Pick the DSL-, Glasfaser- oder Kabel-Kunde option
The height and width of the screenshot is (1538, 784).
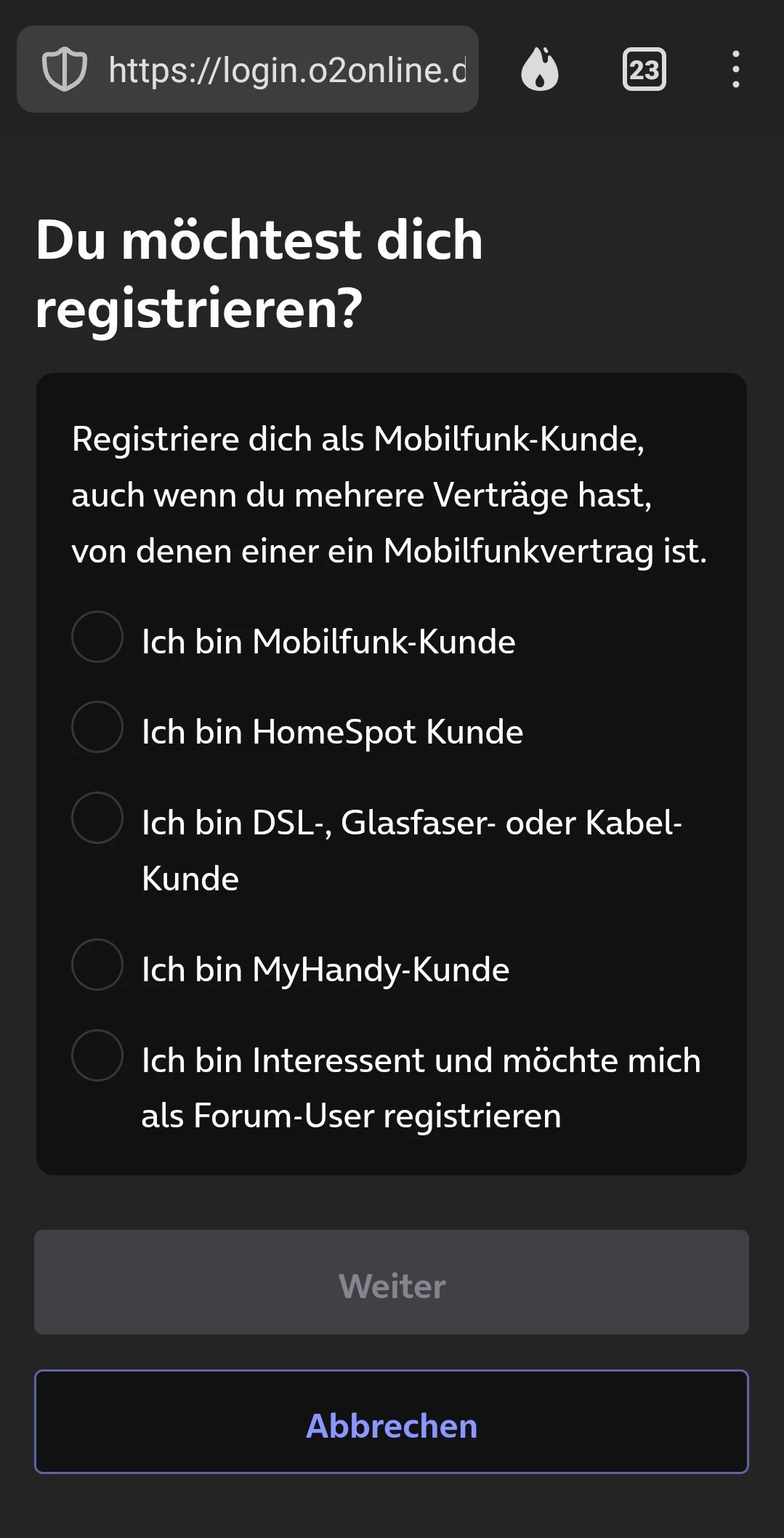[97, 818]
